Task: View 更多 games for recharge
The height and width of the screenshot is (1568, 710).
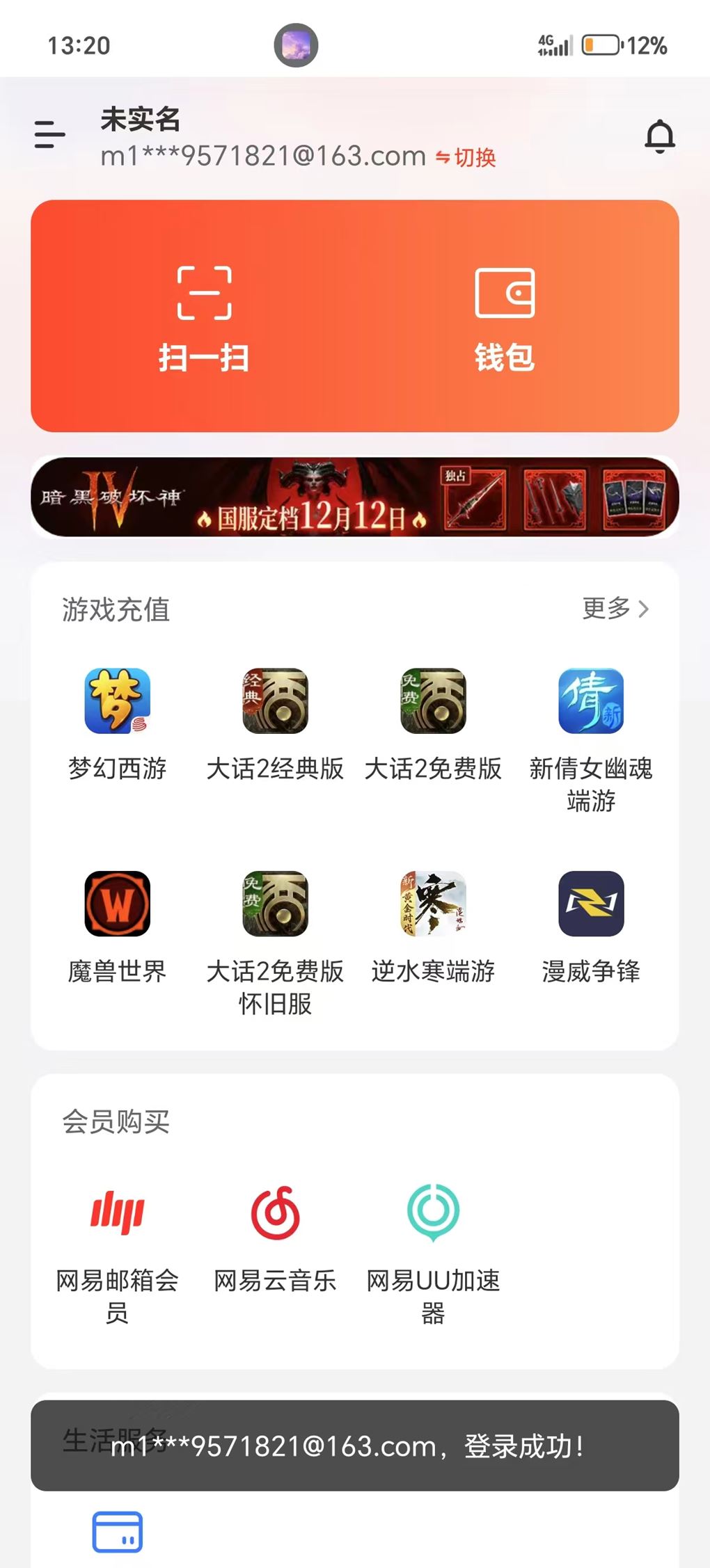Action: [615, 609]
